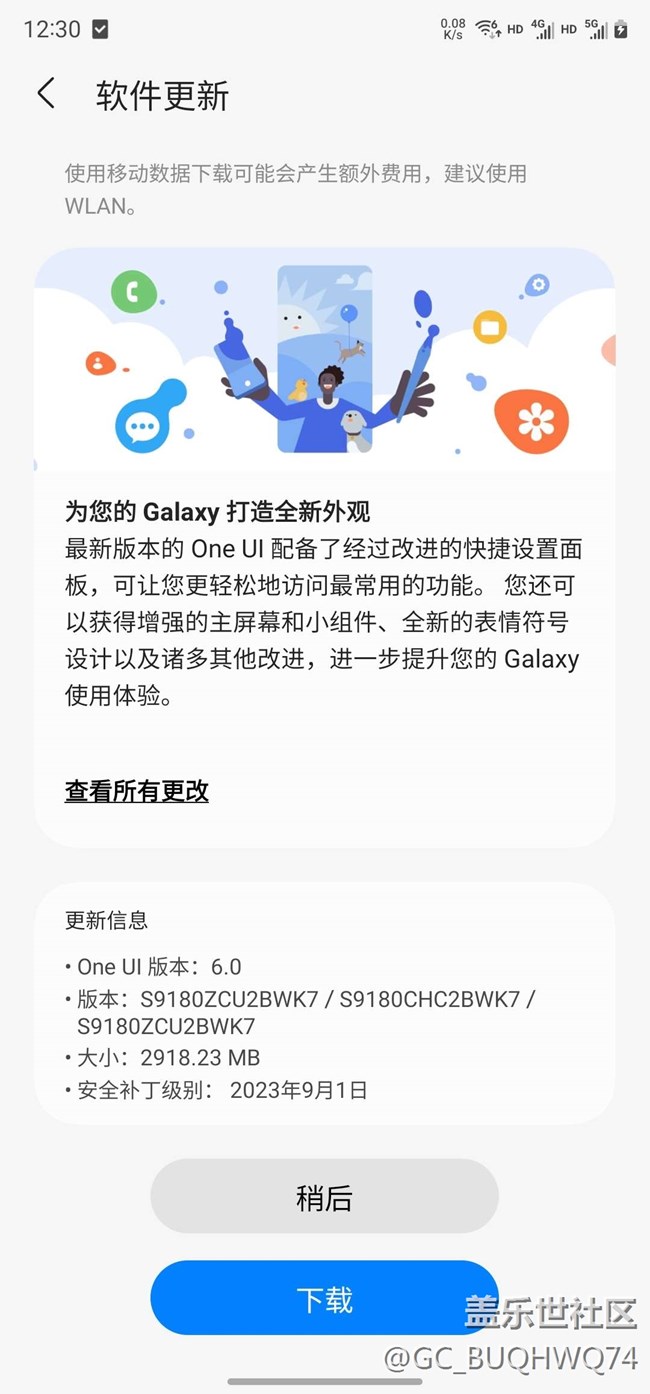Go back from the 软件更新 screen
This screenshot has width=650, height=1394.
46,94
